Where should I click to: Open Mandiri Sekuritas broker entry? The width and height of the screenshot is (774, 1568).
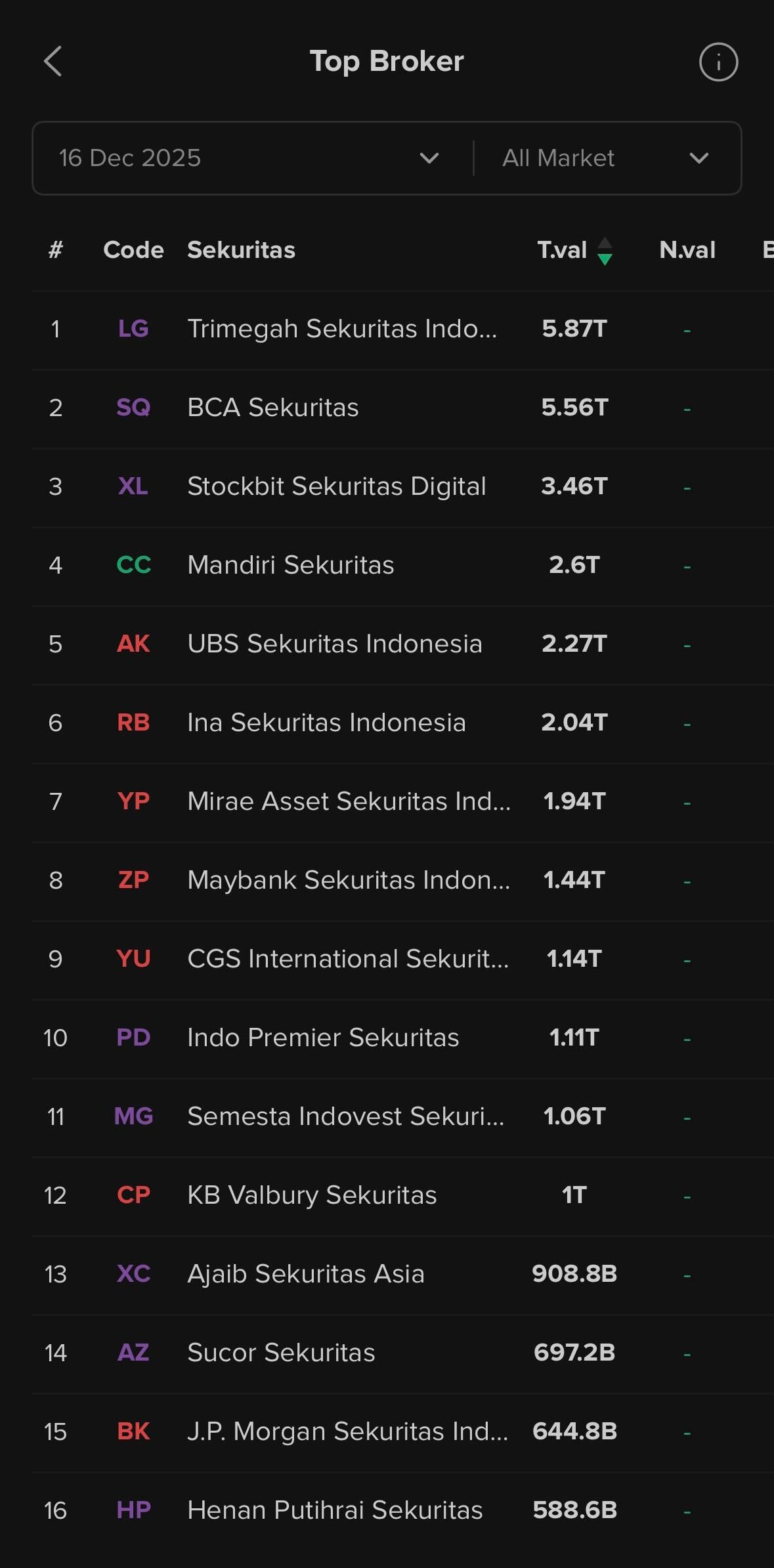pyautogui.click(x=291, y=564)
